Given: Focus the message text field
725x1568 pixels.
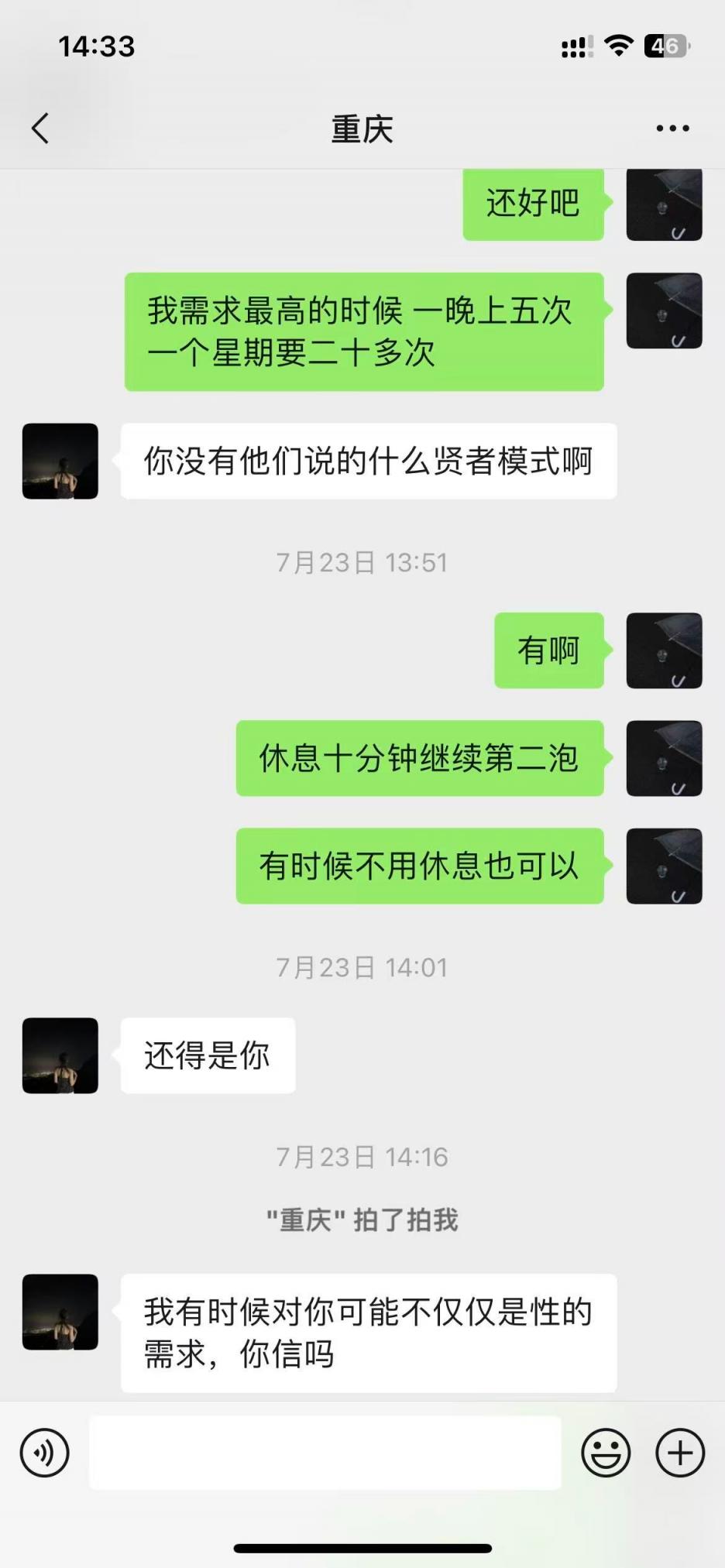Looking at the screenshot, I should pos(325,1453).
